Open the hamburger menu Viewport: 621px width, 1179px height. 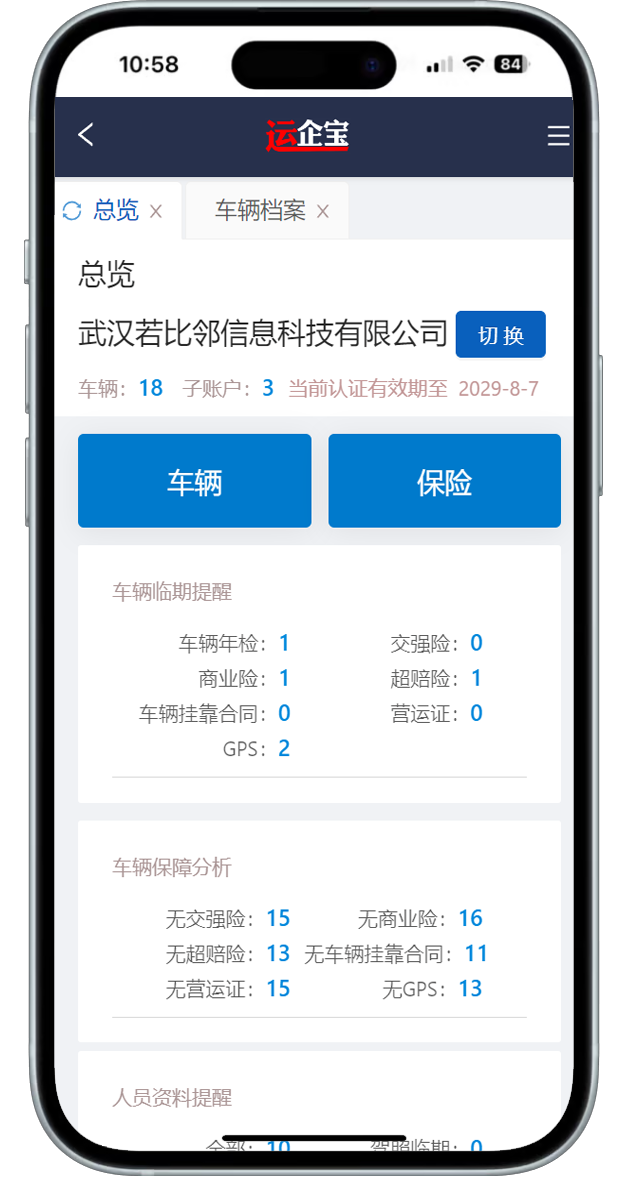(558, 136)
